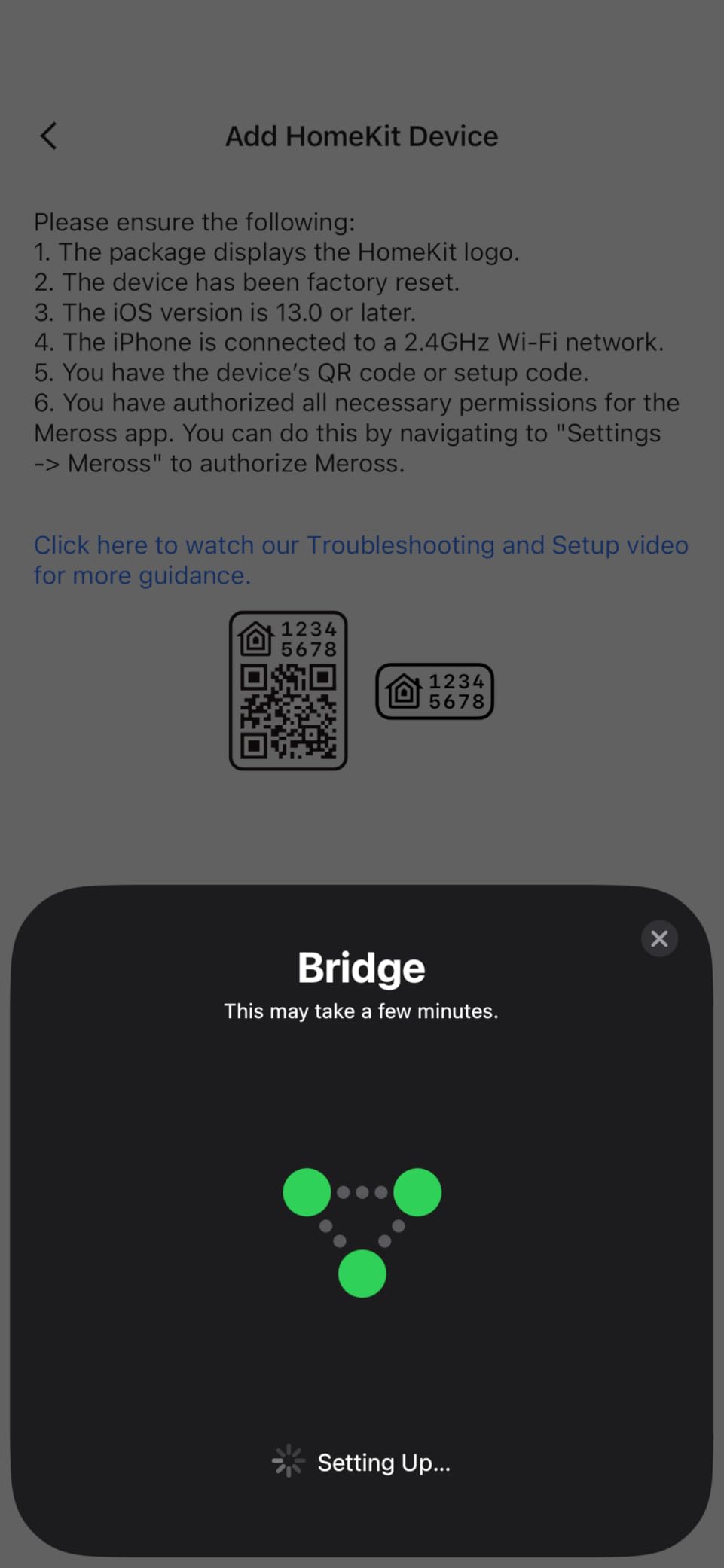Screen dimensions: 724x1568
Task: Dismiss the Bridge setup popup
Action: (x=658, y=938)
